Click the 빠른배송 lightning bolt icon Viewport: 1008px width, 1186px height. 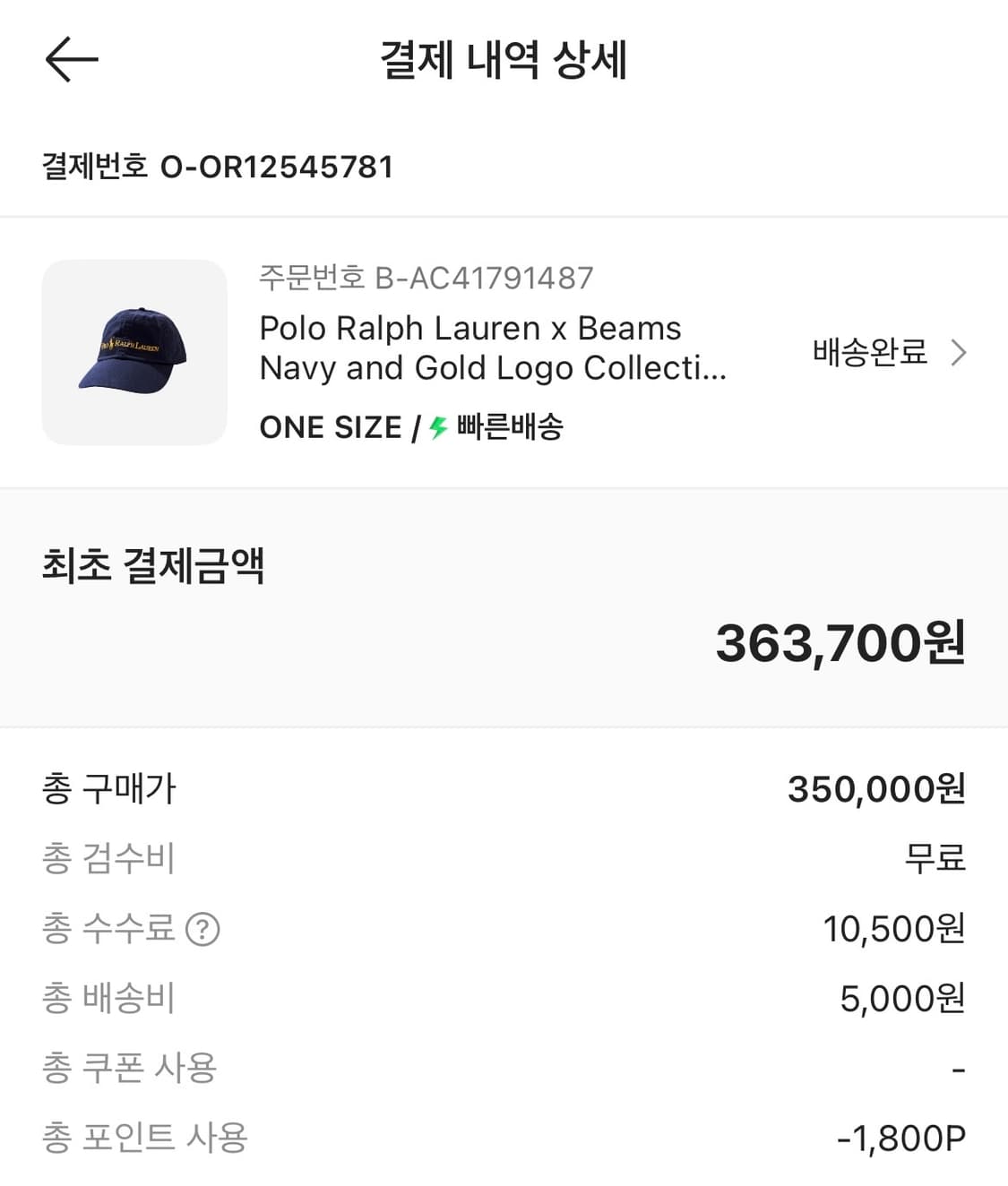[x=436, y=428]
